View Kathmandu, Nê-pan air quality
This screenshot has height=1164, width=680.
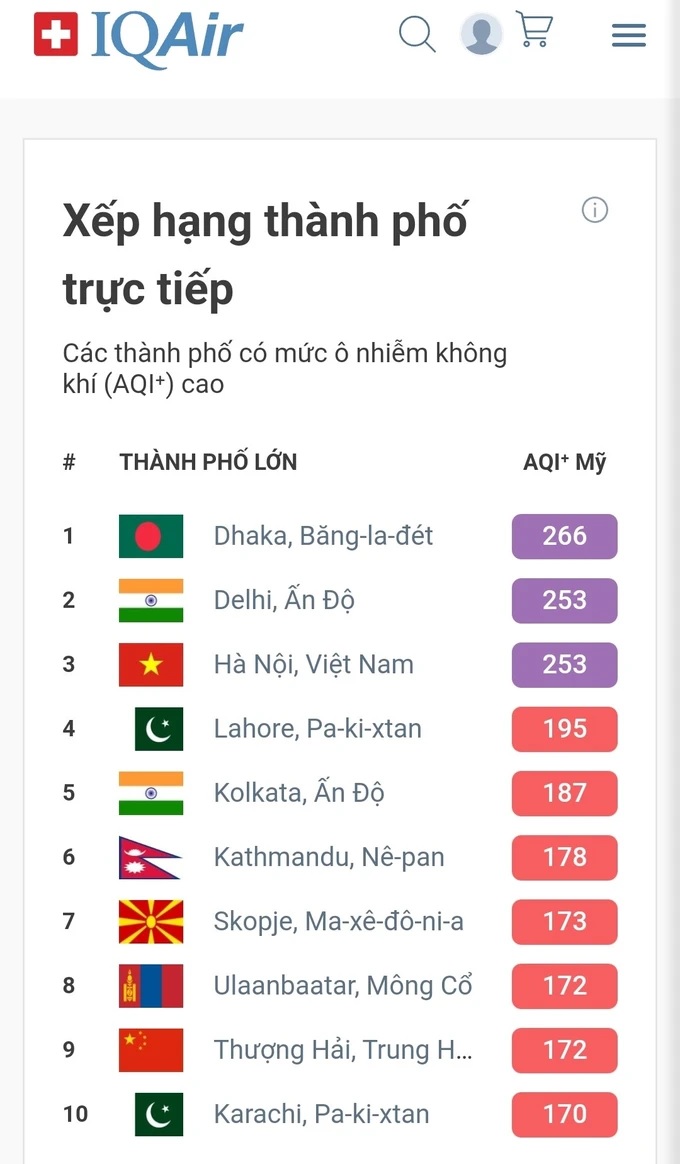click(x=328, y=857)
